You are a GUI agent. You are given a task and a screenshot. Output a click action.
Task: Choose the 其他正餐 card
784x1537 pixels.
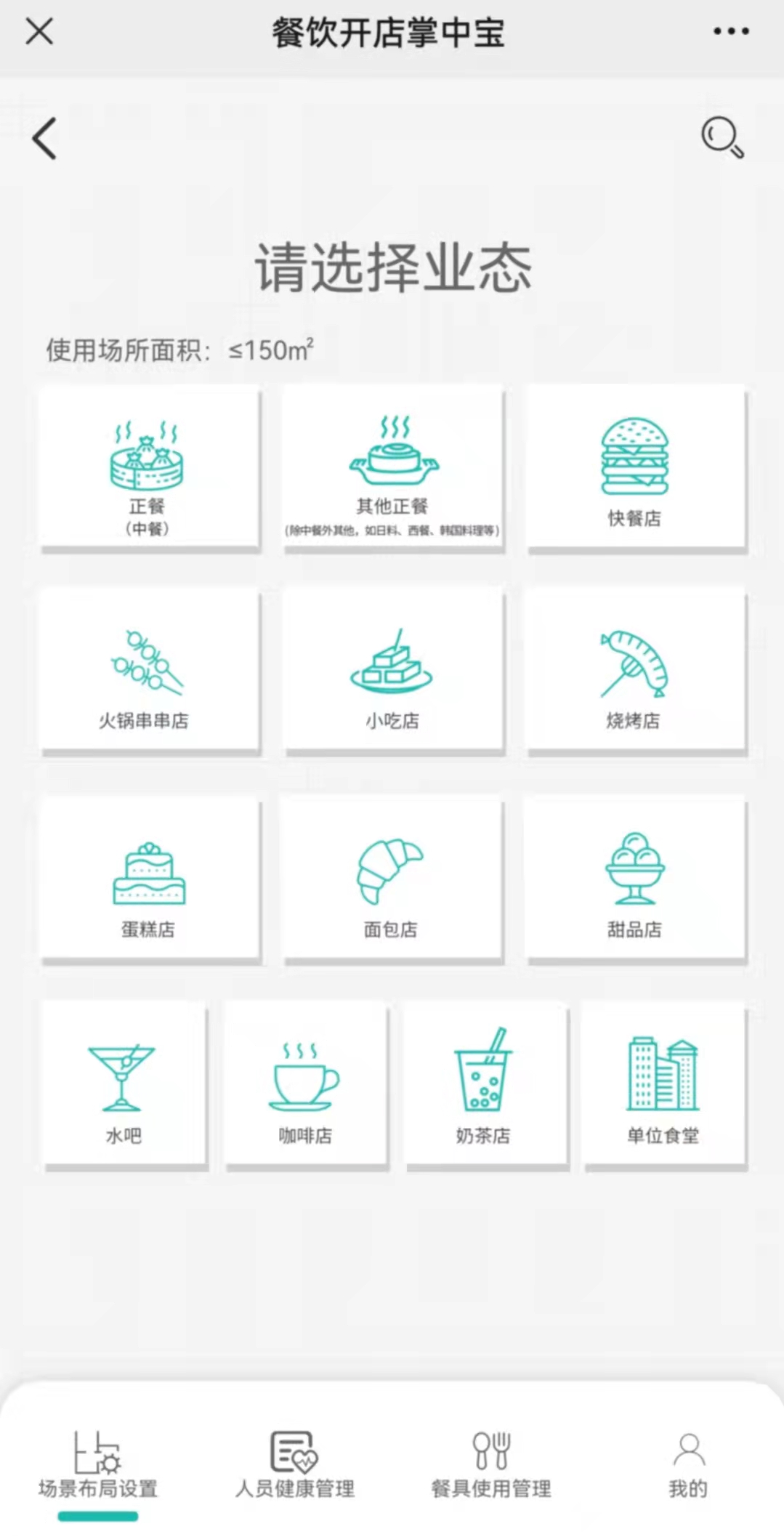(392, 467)
